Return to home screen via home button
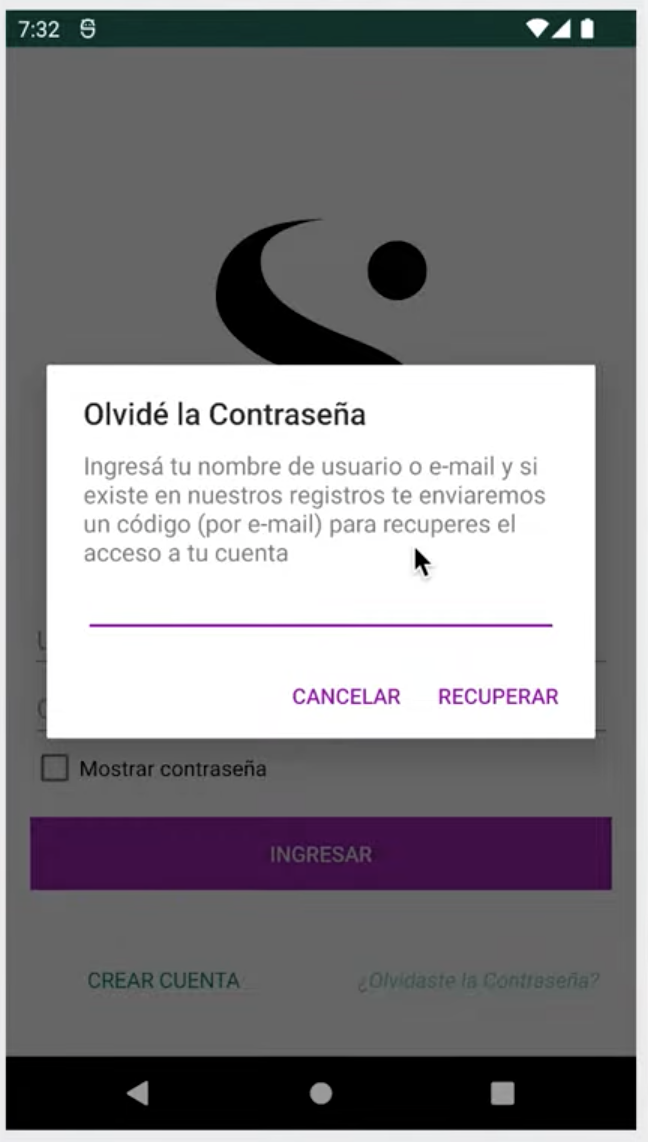 [x=321, y=1093]
